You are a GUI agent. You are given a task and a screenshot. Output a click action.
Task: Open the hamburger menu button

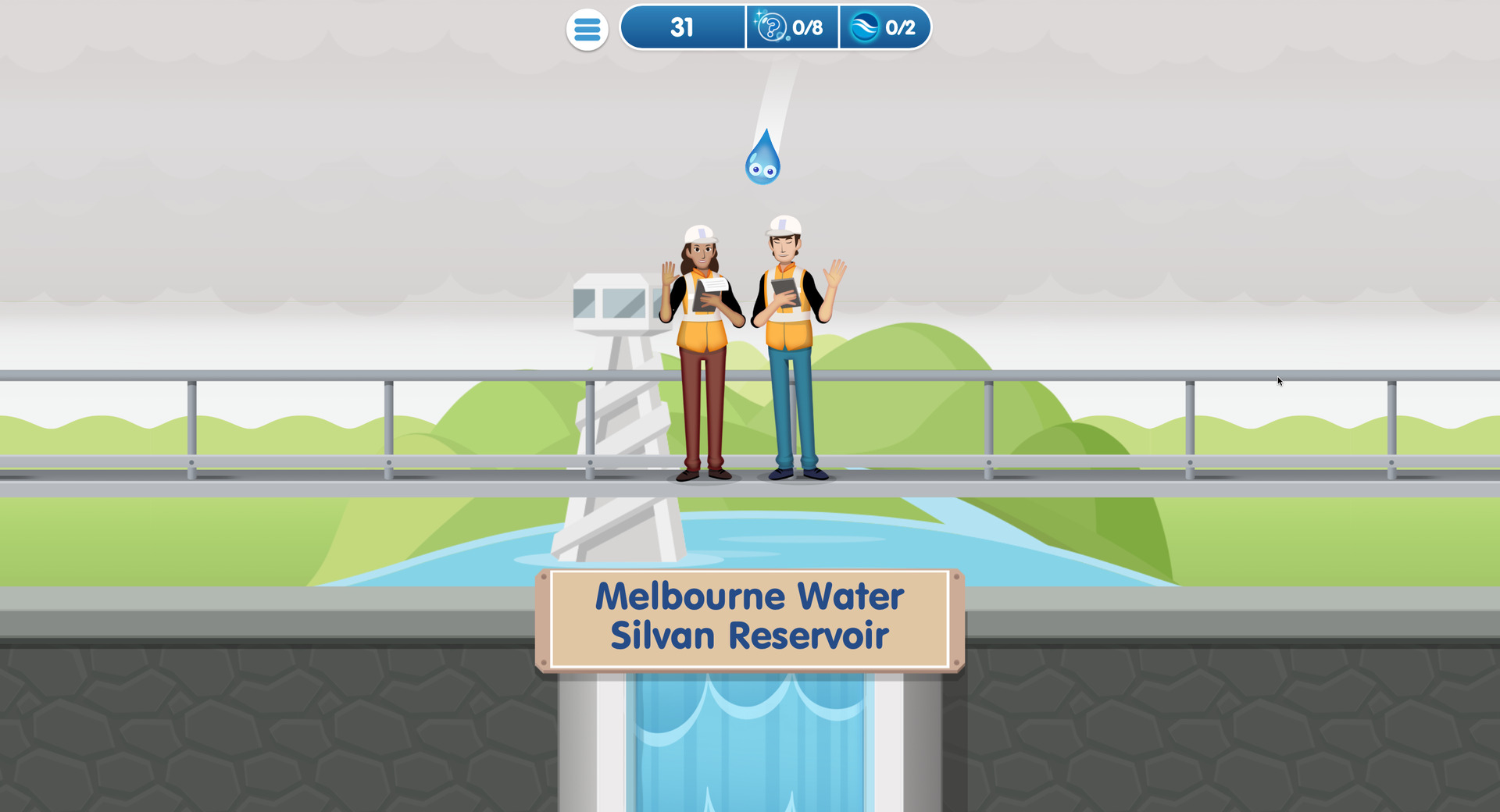click(587, 30)
